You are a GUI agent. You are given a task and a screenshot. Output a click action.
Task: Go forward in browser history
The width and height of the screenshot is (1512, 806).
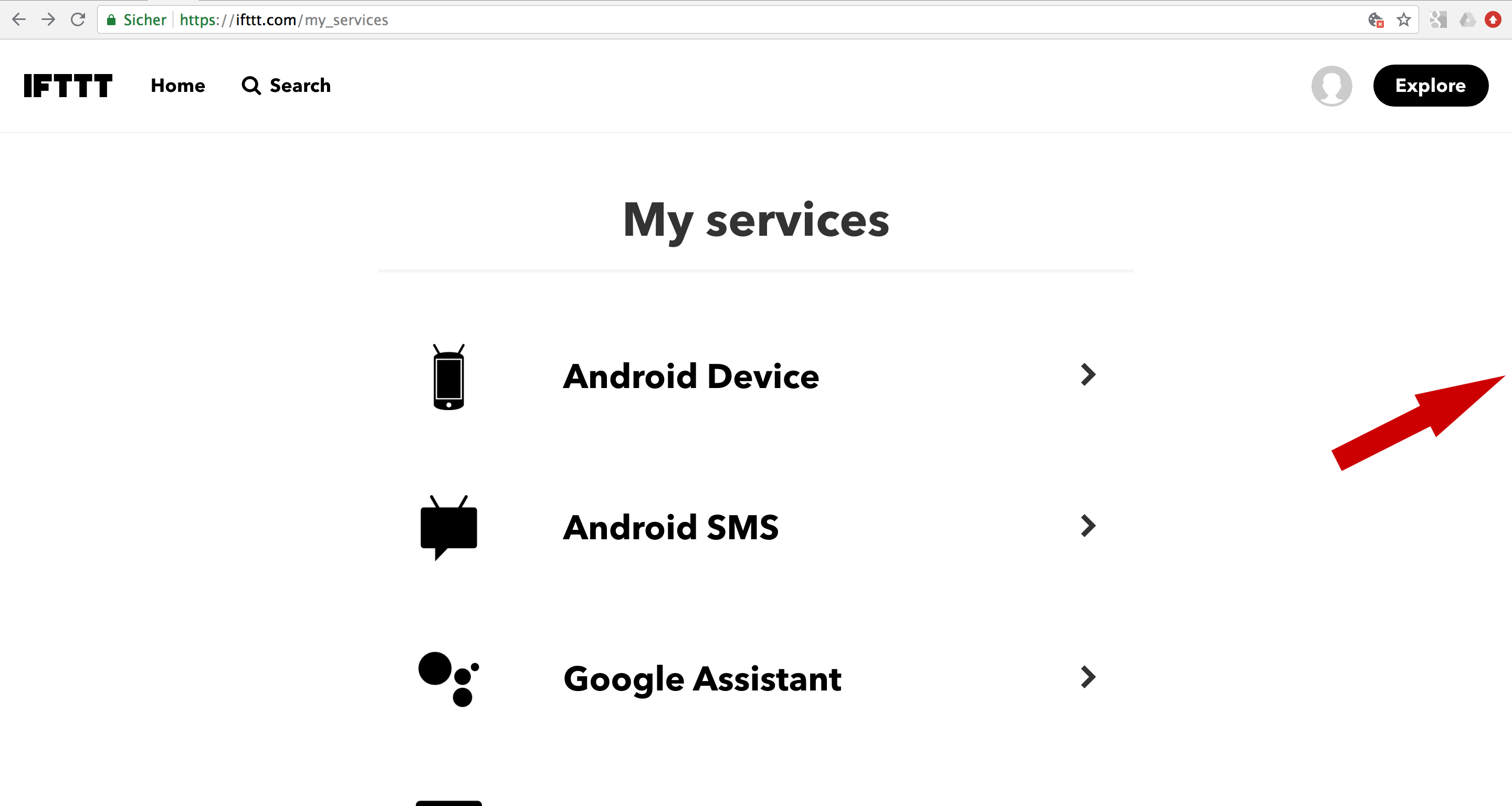pyautogui.click(x=48, y=20)
